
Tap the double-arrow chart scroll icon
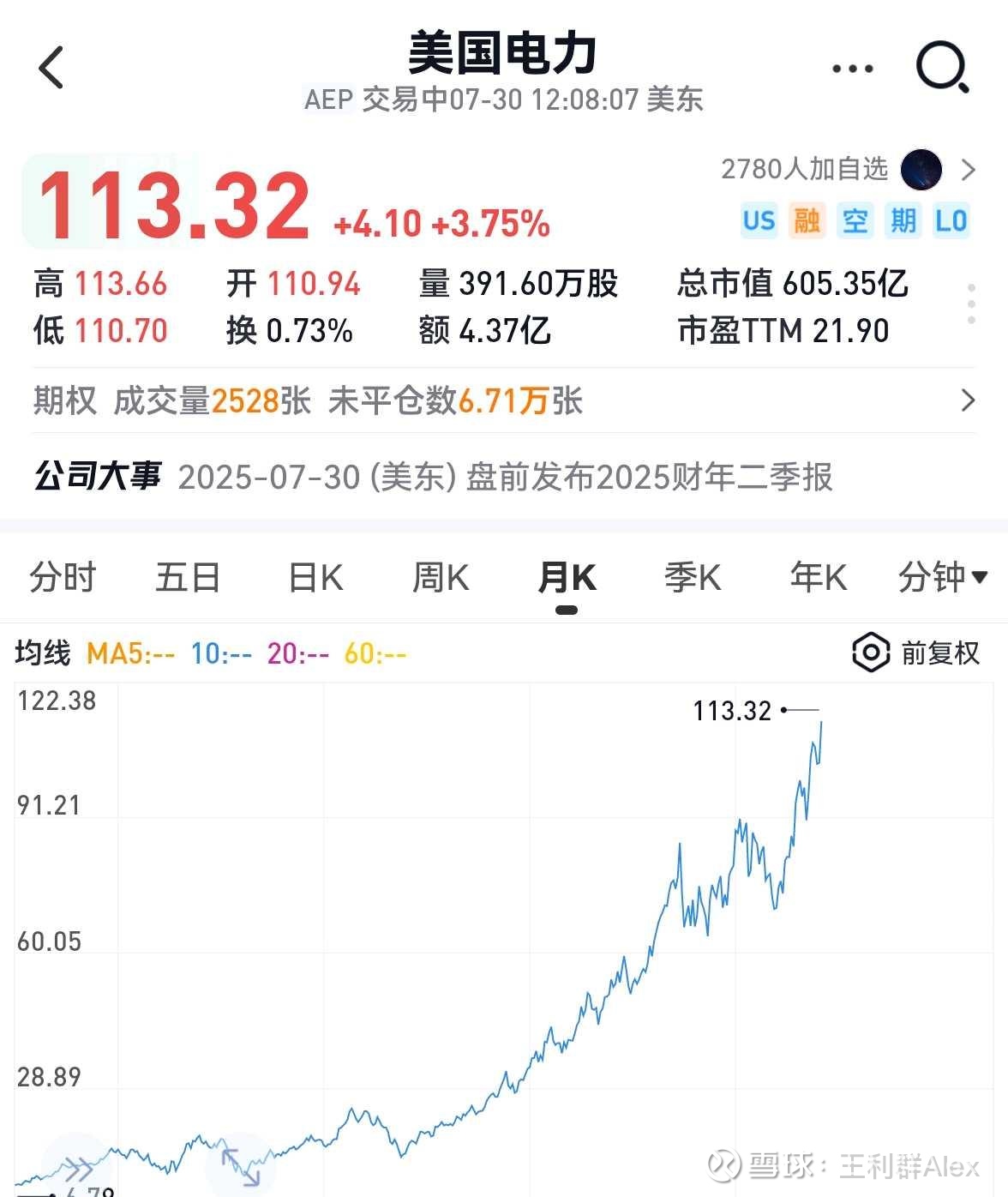pyautogui.click(x=77, y=1168)
